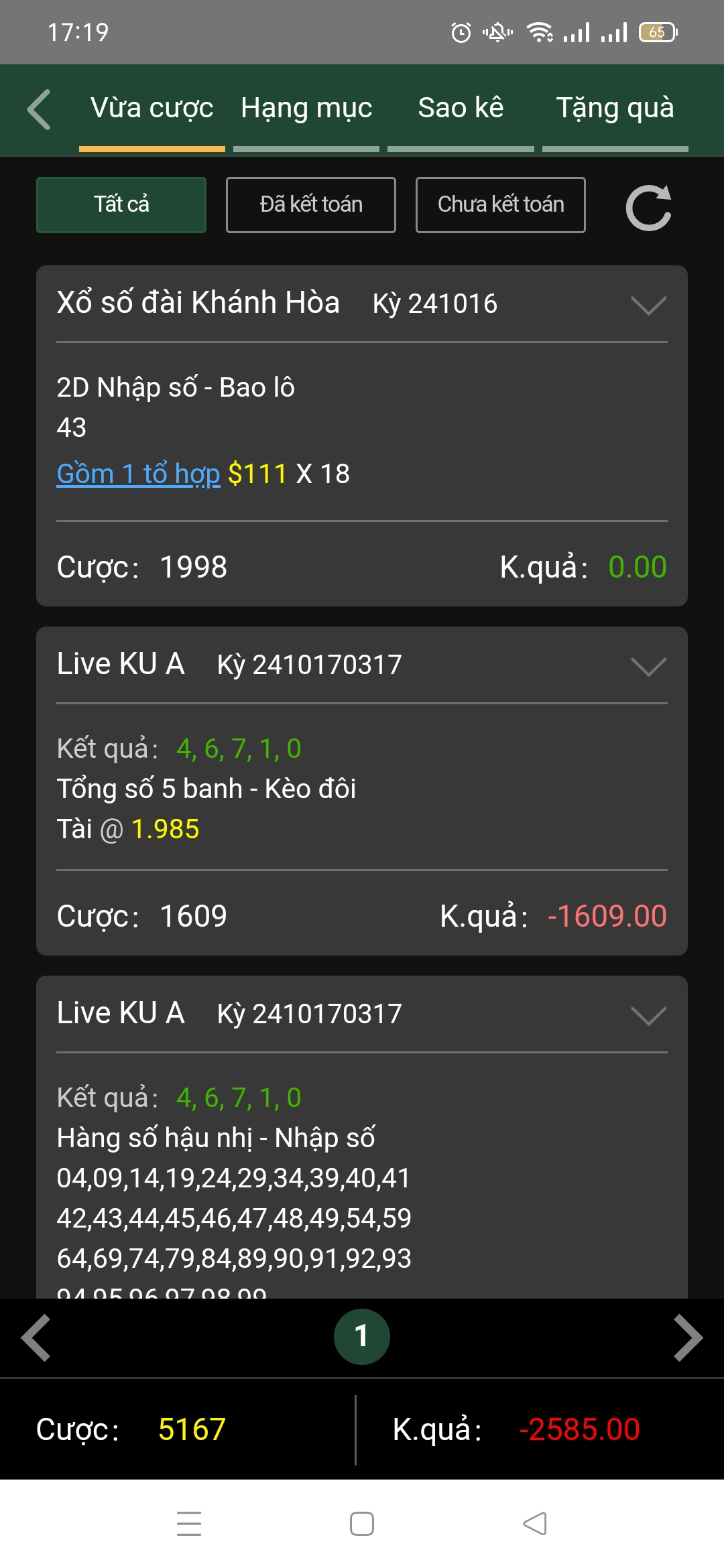The height and width of the screenshot is (1568, 724).
Task: Open the Gồm 1 tổ hợp link
Action: (139, 474)
